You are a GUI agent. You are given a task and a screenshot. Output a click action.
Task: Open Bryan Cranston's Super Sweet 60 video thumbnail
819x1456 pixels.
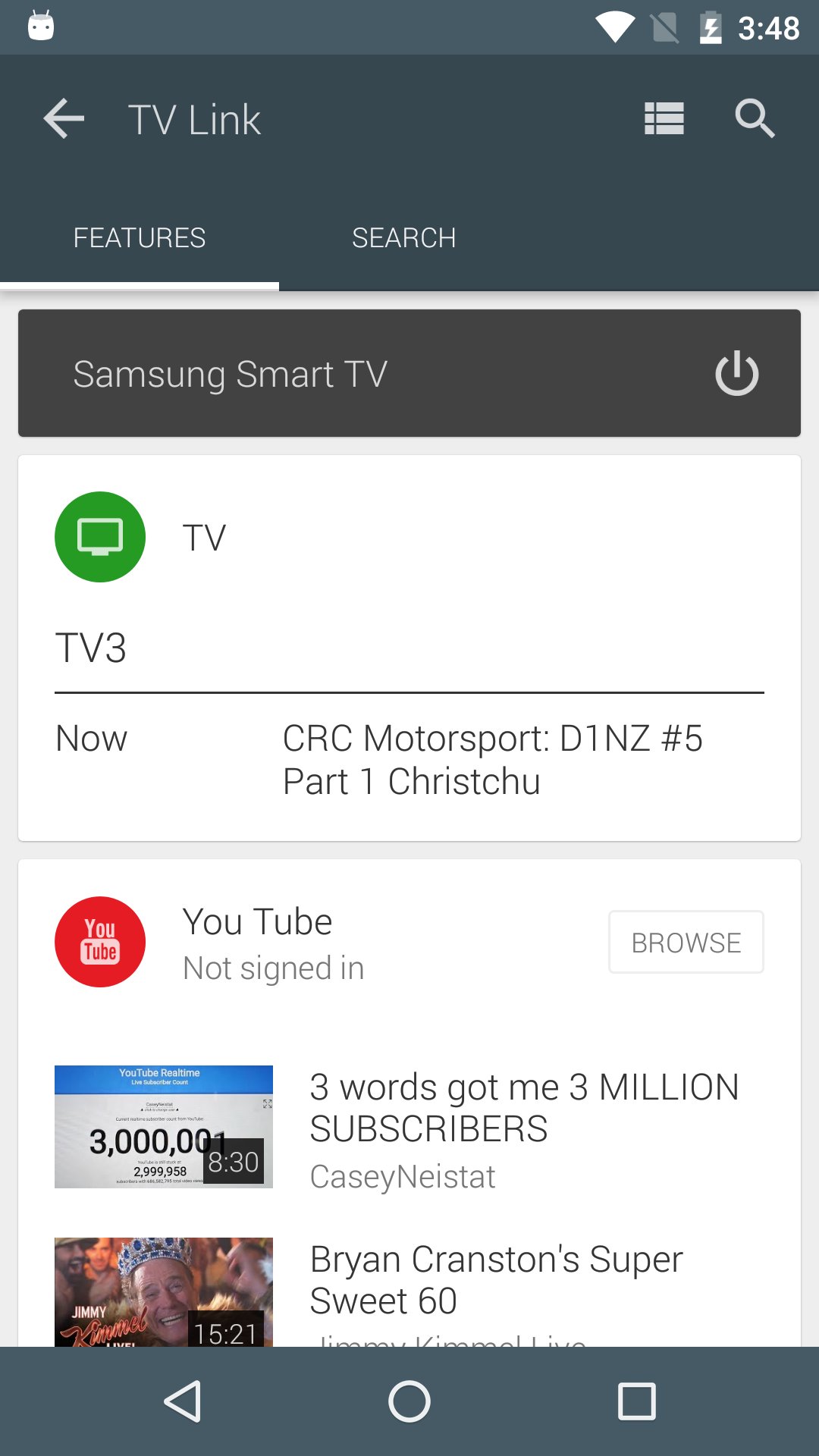(162, 1293)
